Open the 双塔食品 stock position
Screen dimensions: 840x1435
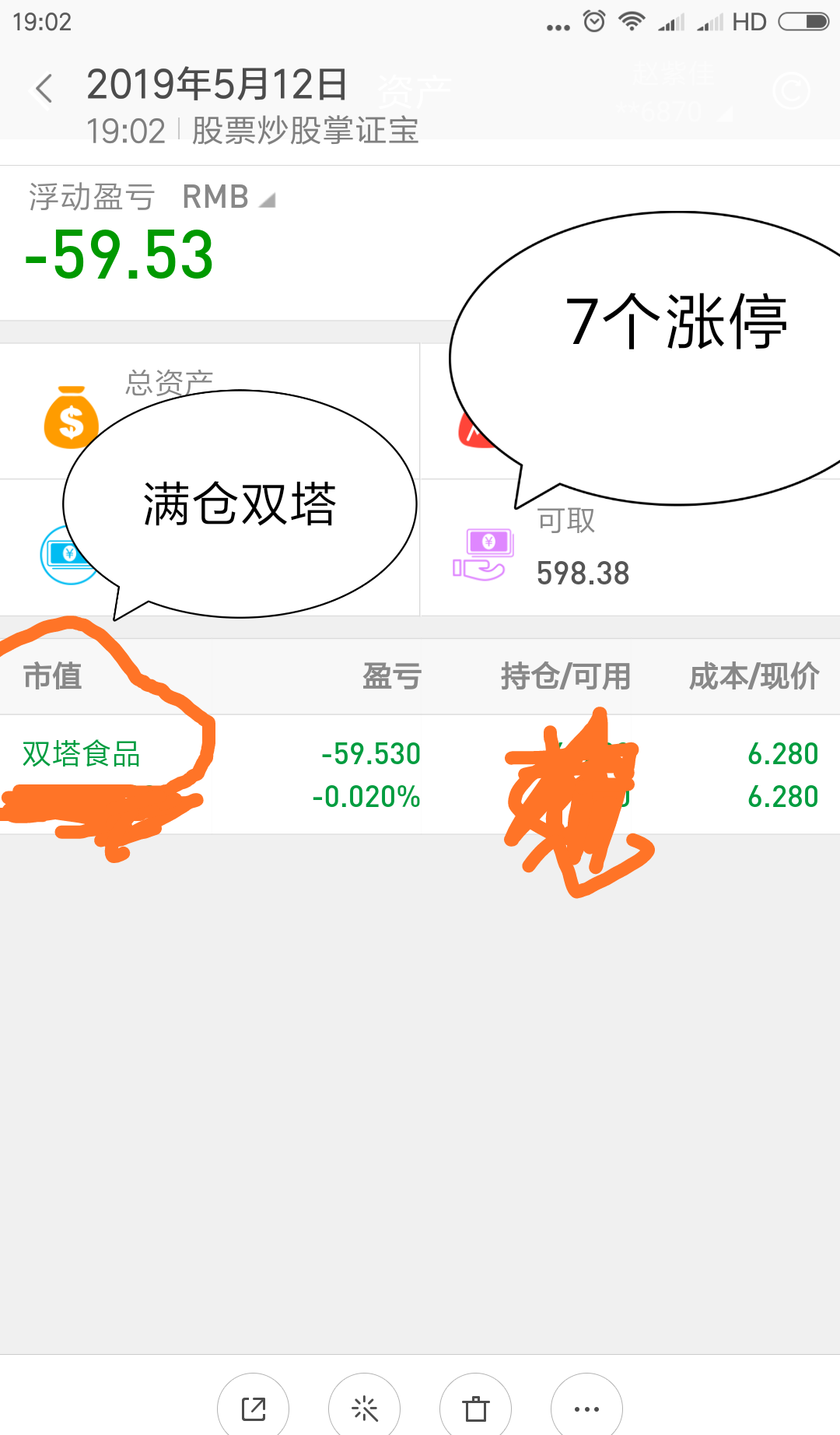pos(81,753)
